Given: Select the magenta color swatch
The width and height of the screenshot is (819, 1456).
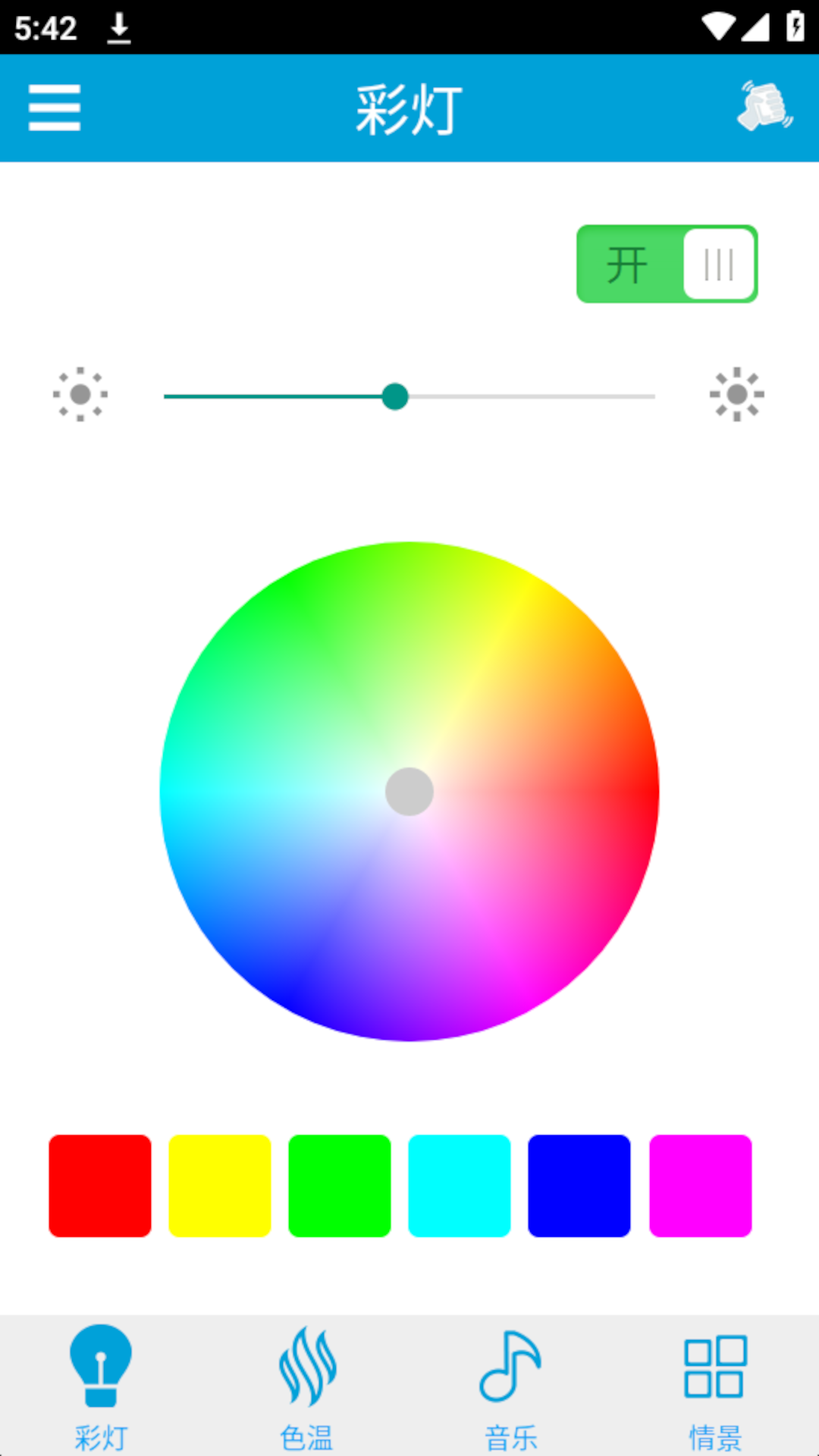Looking at the screenshot, I should click(700, 1185).
